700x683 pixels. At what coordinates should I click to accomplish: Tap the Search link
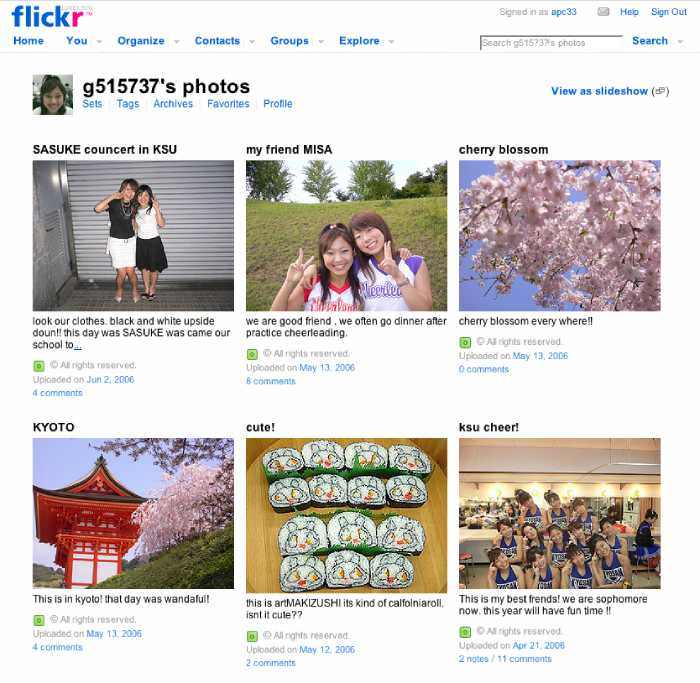649,41
